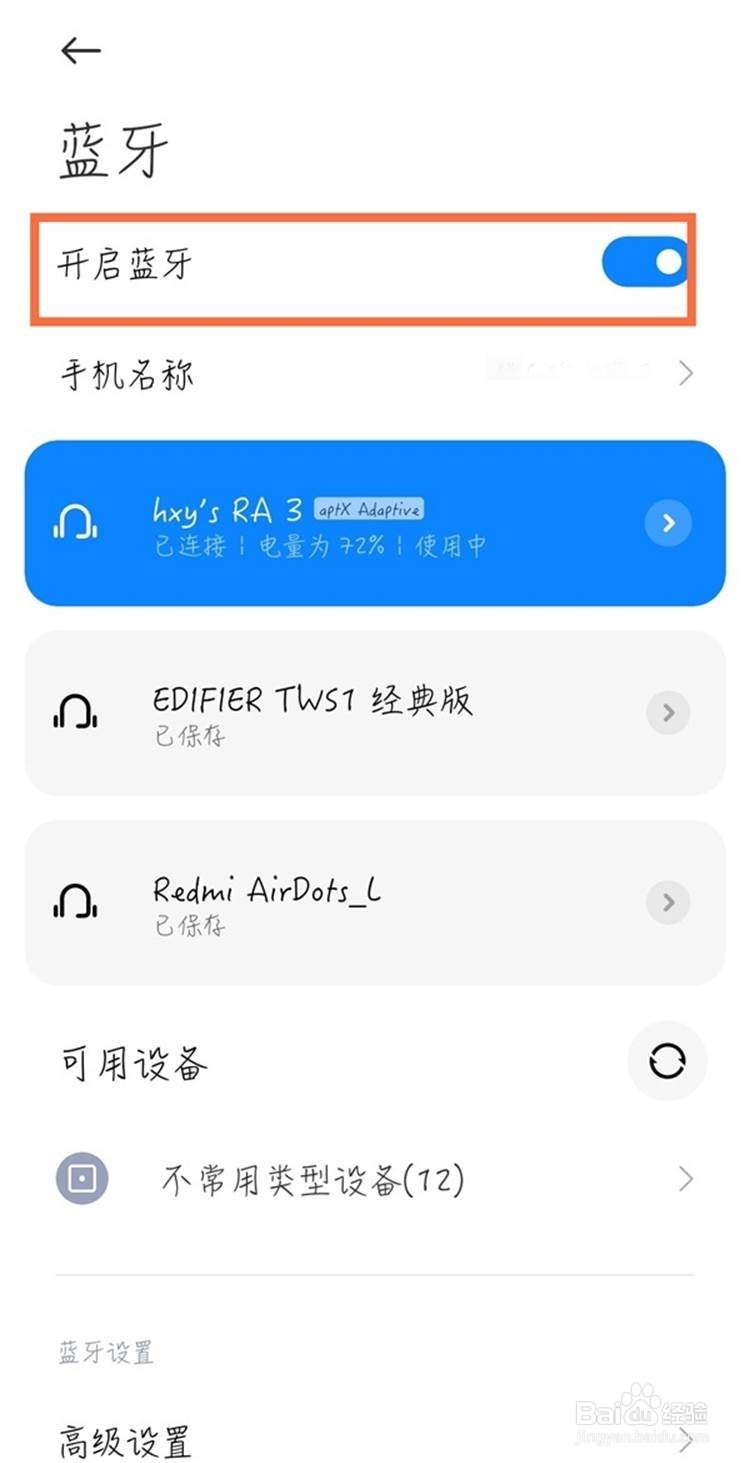Connect to Redmi AirDots_L
The width and height of the screenshot is (750, 1463).
(375, 903)
